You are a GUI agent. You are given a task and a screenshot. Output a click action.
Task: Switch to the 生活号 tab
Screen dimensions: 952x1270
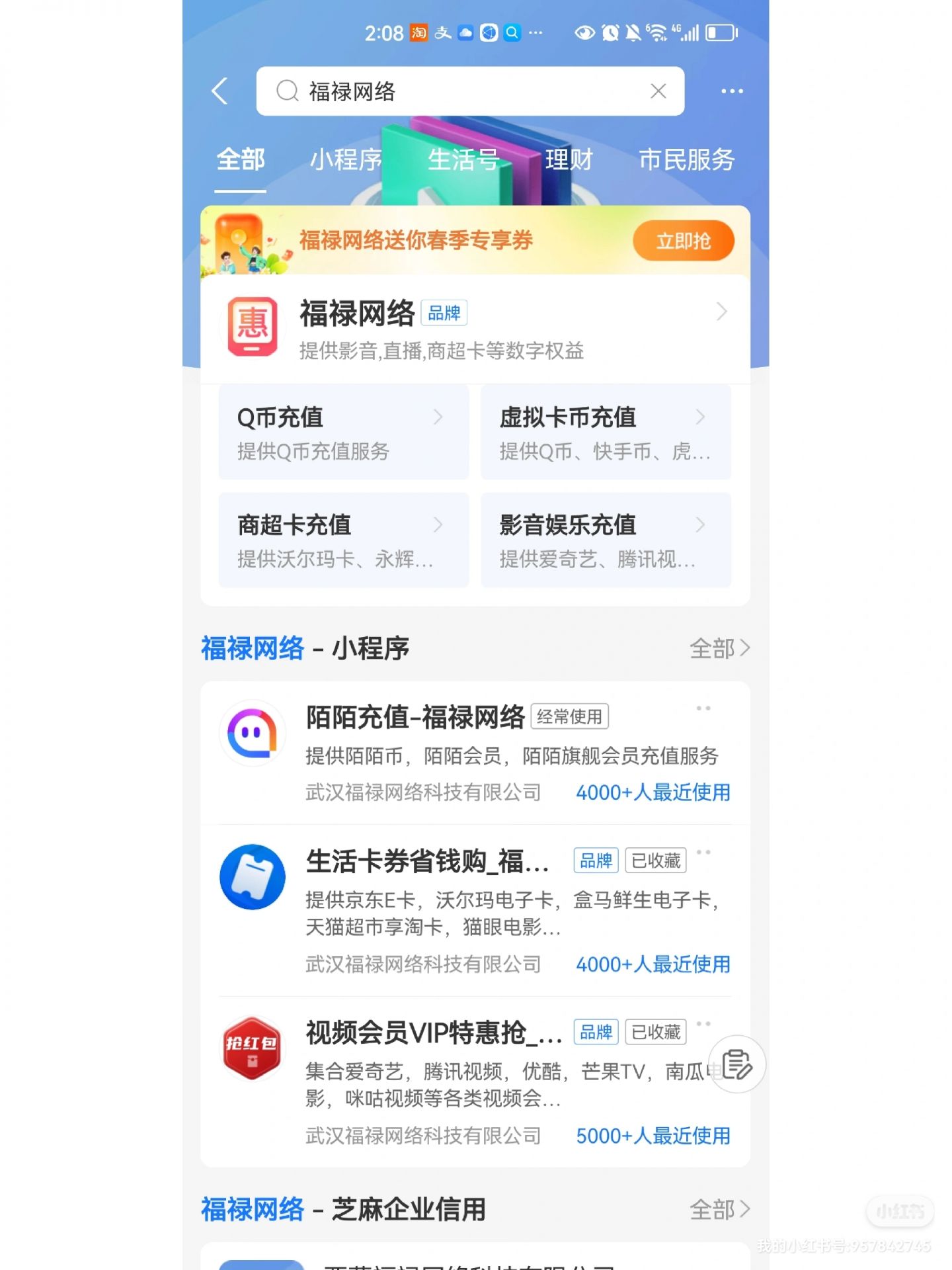463,160
